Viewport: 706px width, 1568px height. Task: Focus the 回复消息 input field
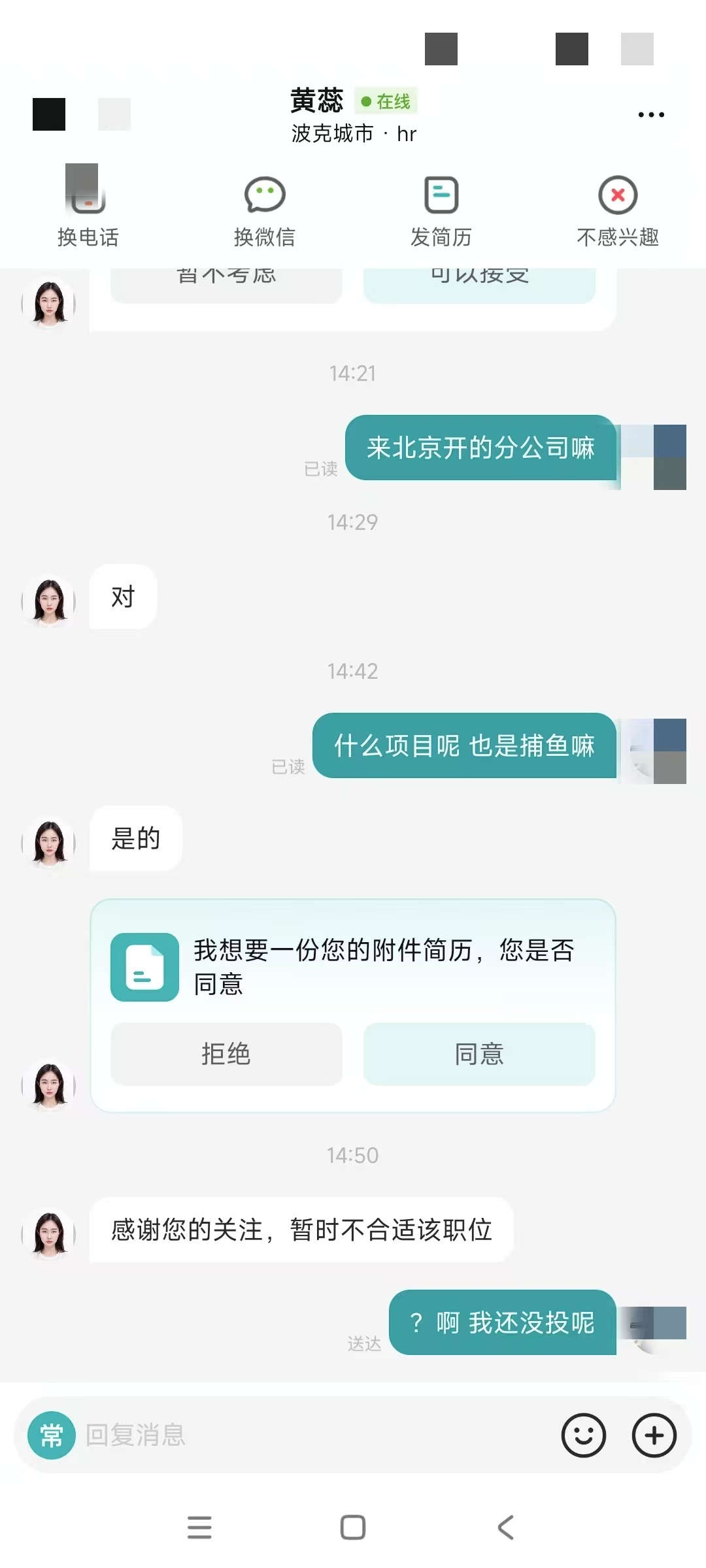click(314, 1435)
